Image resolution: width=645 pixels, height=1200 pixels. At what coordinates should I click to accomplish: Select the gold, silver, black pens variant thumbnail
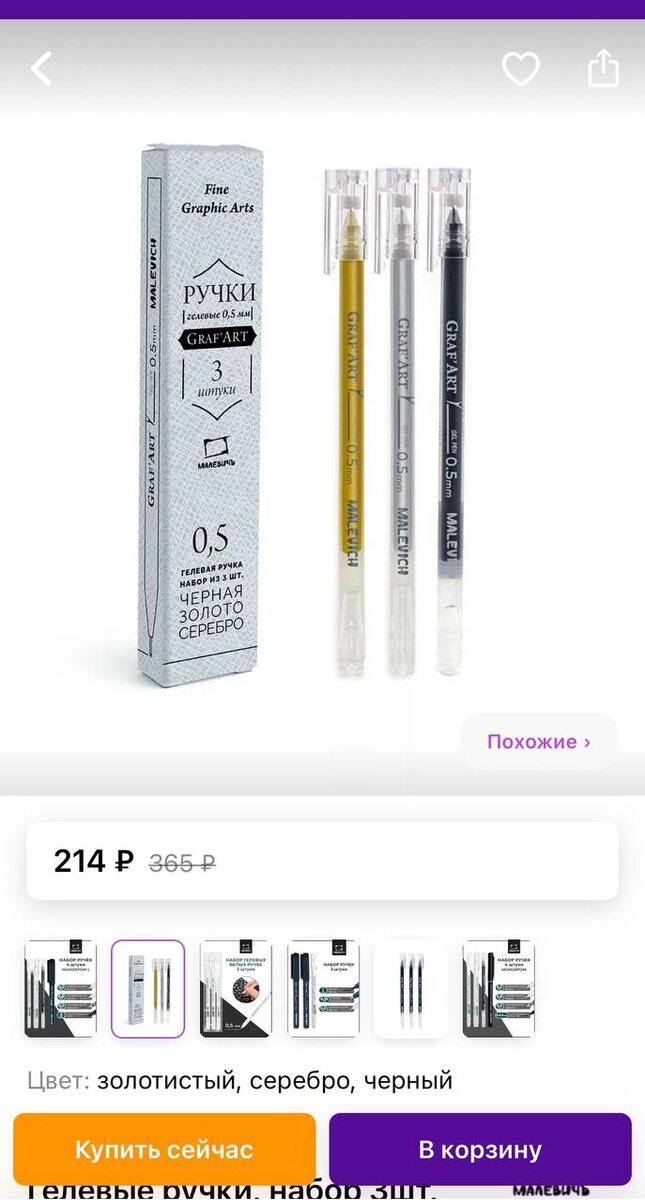(x=148, y=988)
